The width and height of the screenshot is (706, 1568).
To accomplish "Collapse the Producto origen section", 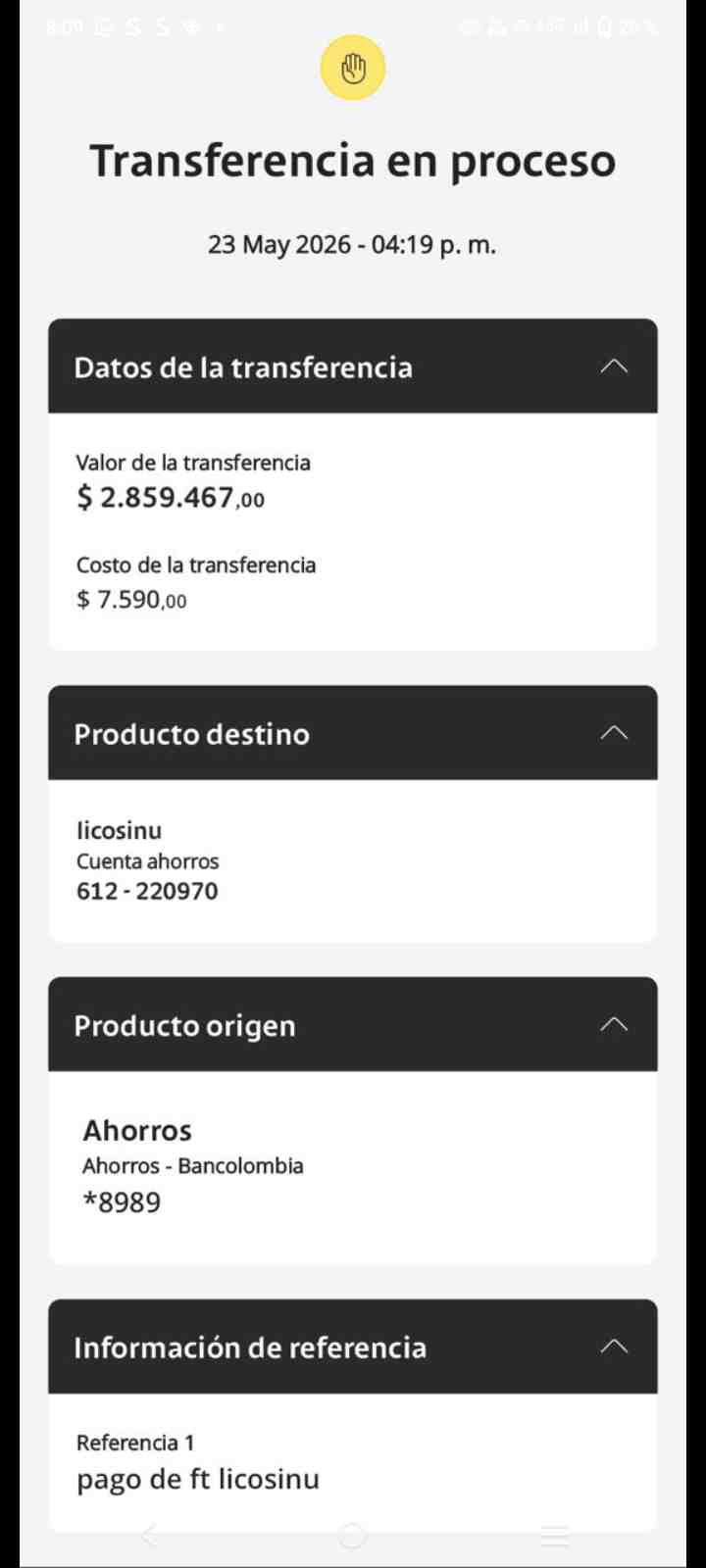I will [x=614, y=1024].
